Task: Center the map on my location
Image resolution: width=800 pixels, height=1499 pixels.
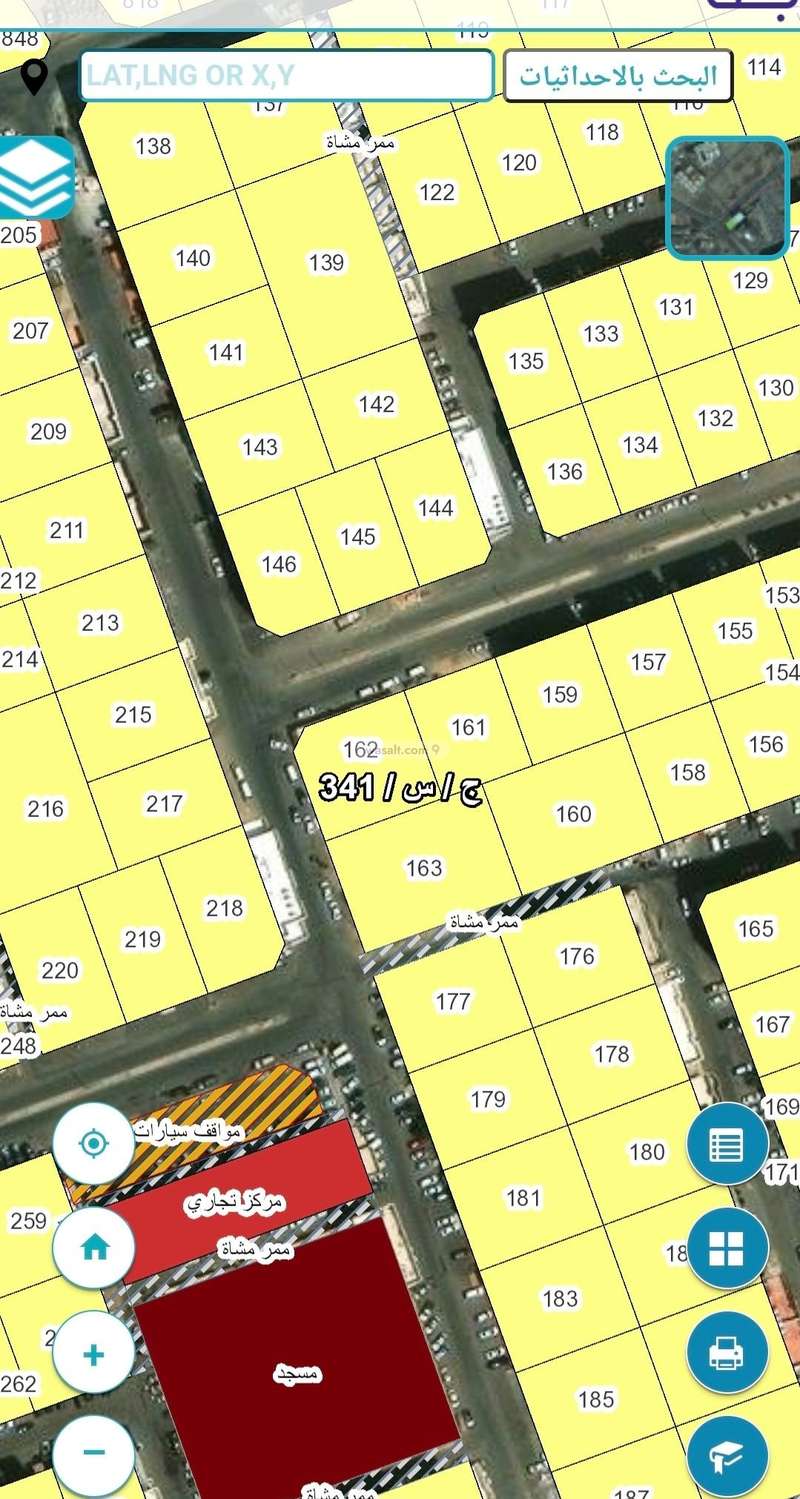Action: (x=93, y=1142)
